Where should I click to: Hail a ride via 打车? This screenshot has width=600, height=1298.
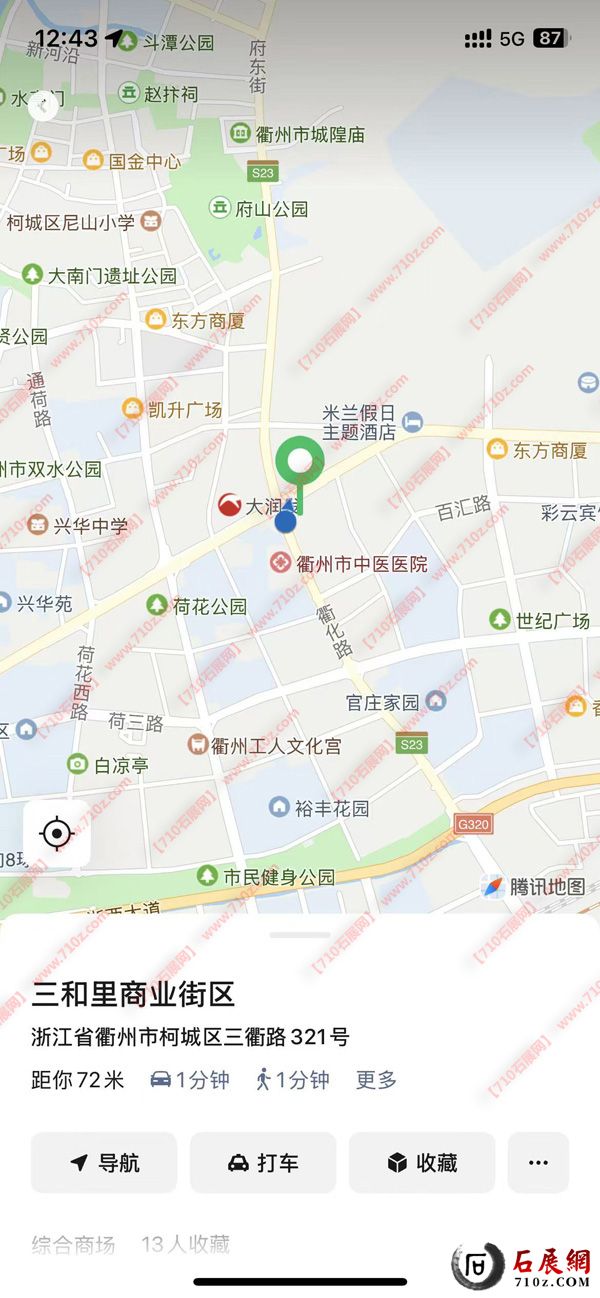pyautogui.click(x=263, y=1162)
